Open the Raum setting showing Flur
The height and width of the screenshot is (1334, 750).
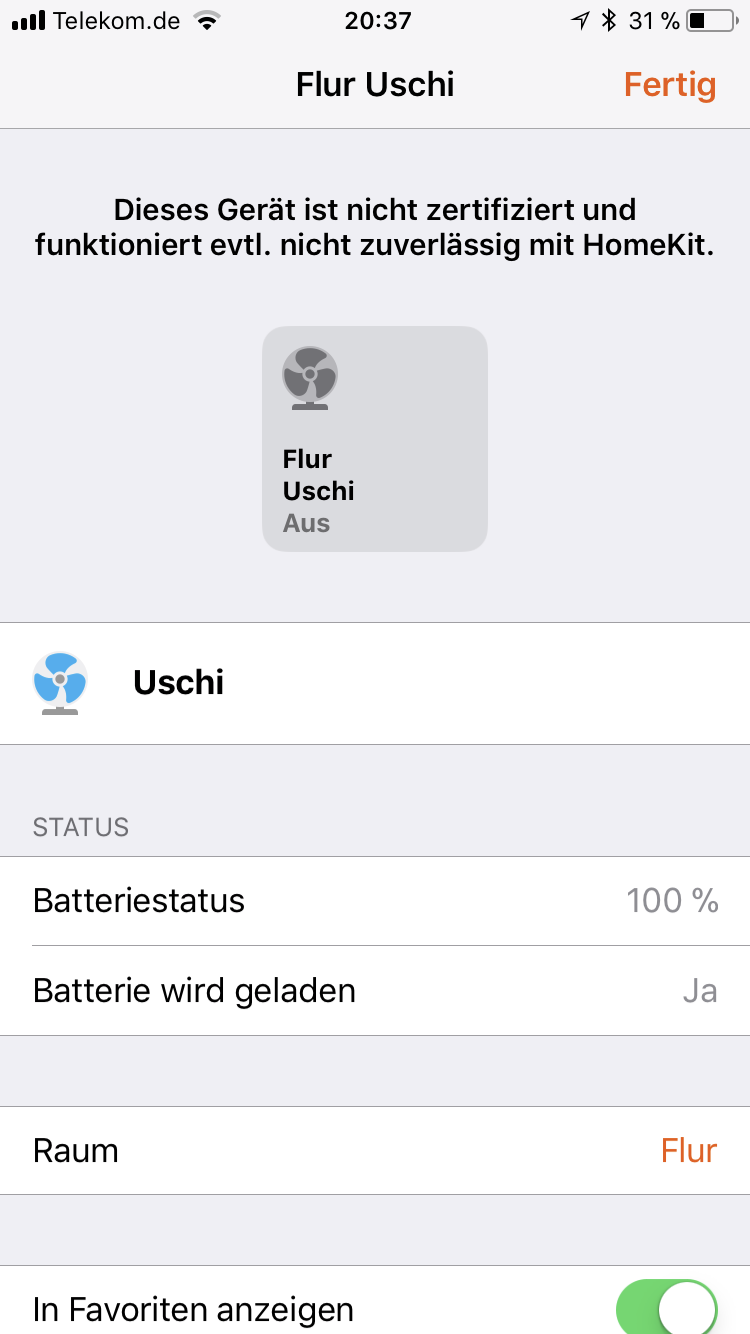(375, 1150)
